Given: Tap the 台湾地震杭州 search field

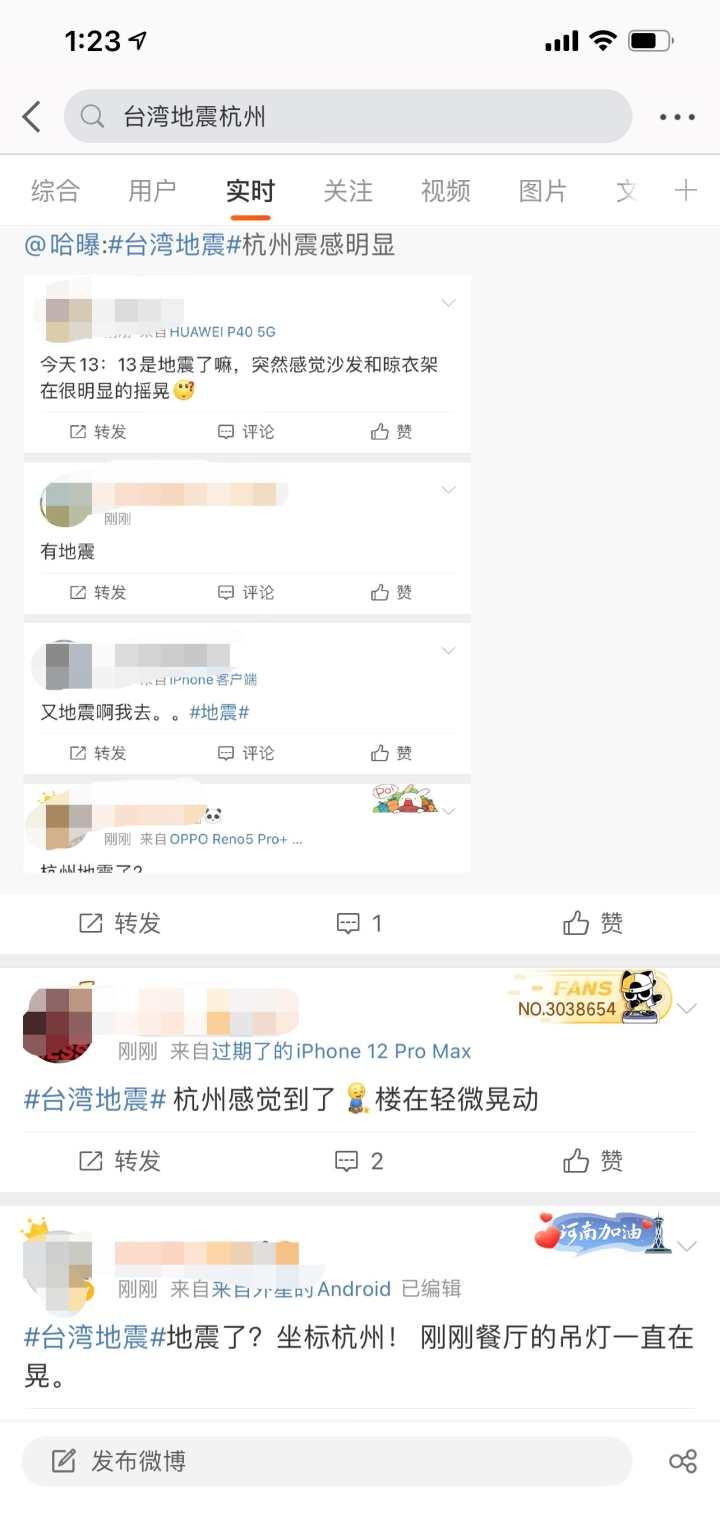Looking at the screenshot, I should 348,117.
